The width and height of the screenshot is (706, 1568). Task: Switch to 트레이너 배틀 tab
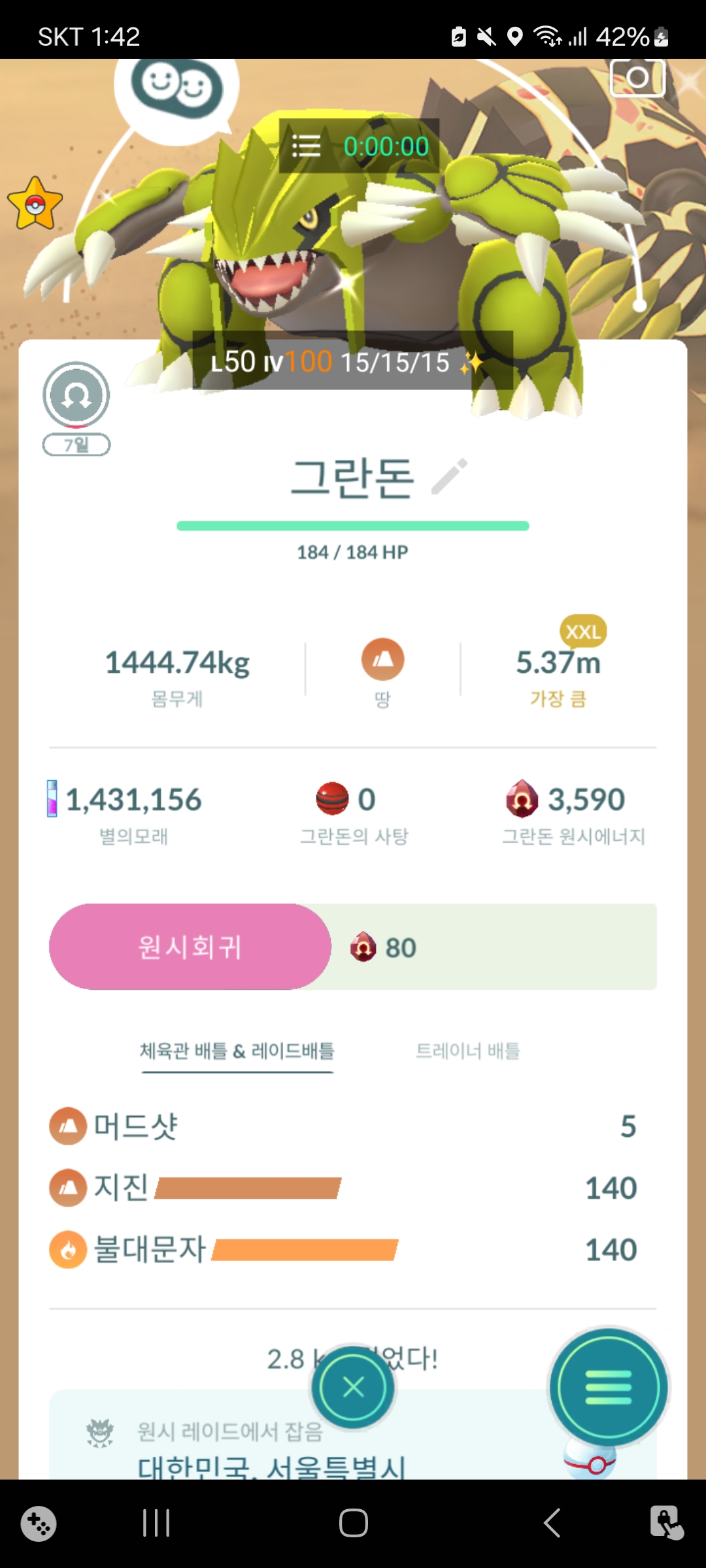click(467, 1051)
